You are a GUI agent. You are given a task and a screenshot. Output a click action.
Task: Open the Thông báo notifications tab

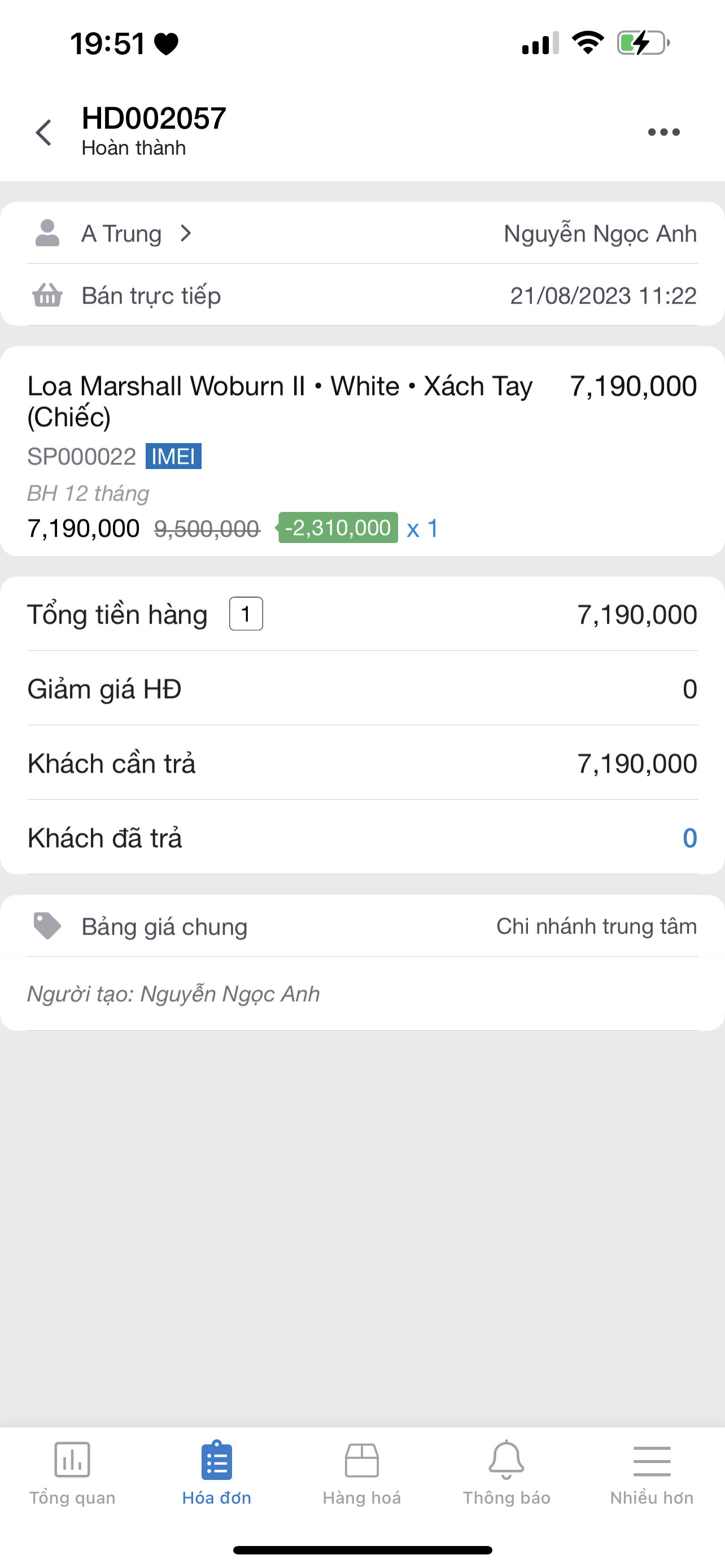pos(506,1473)
